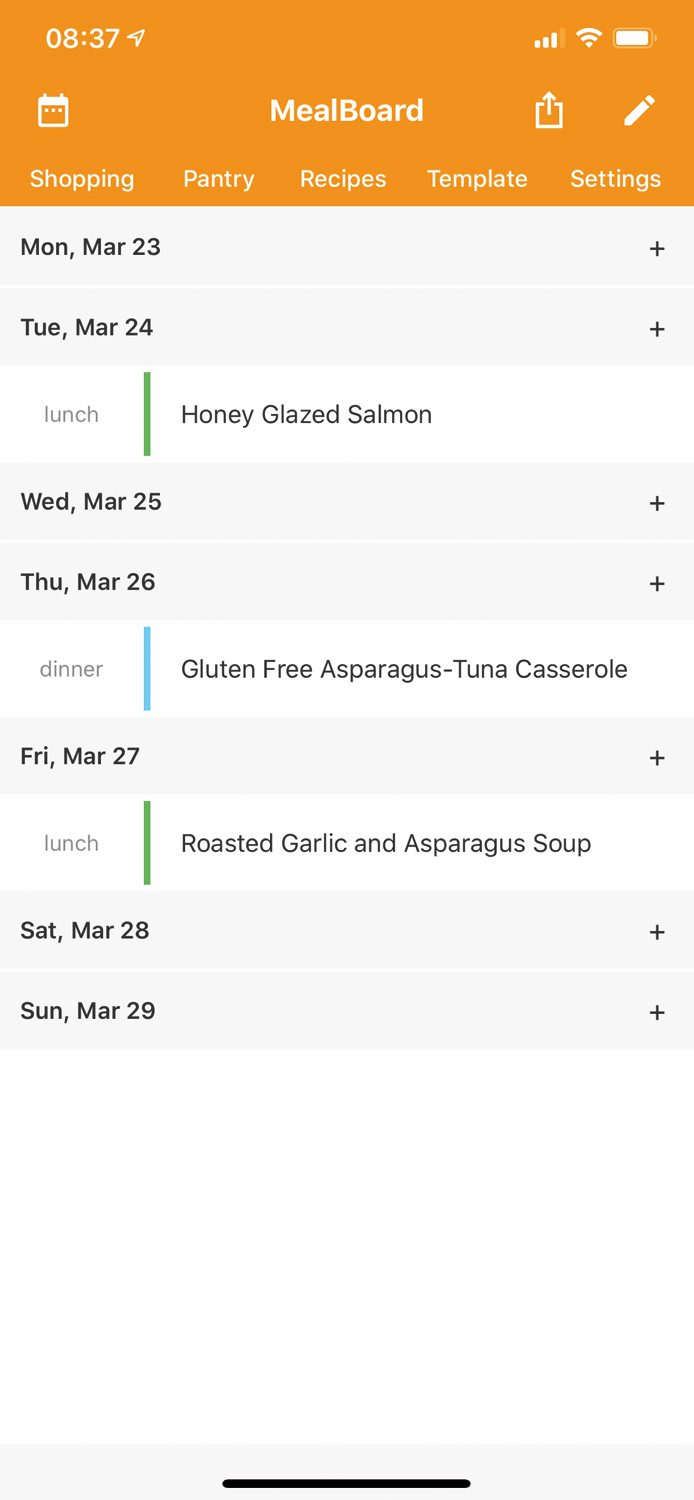
Task: Open Gluten Free Asparagus-Tuna Casserole dinner
Action: coord(347,669)
